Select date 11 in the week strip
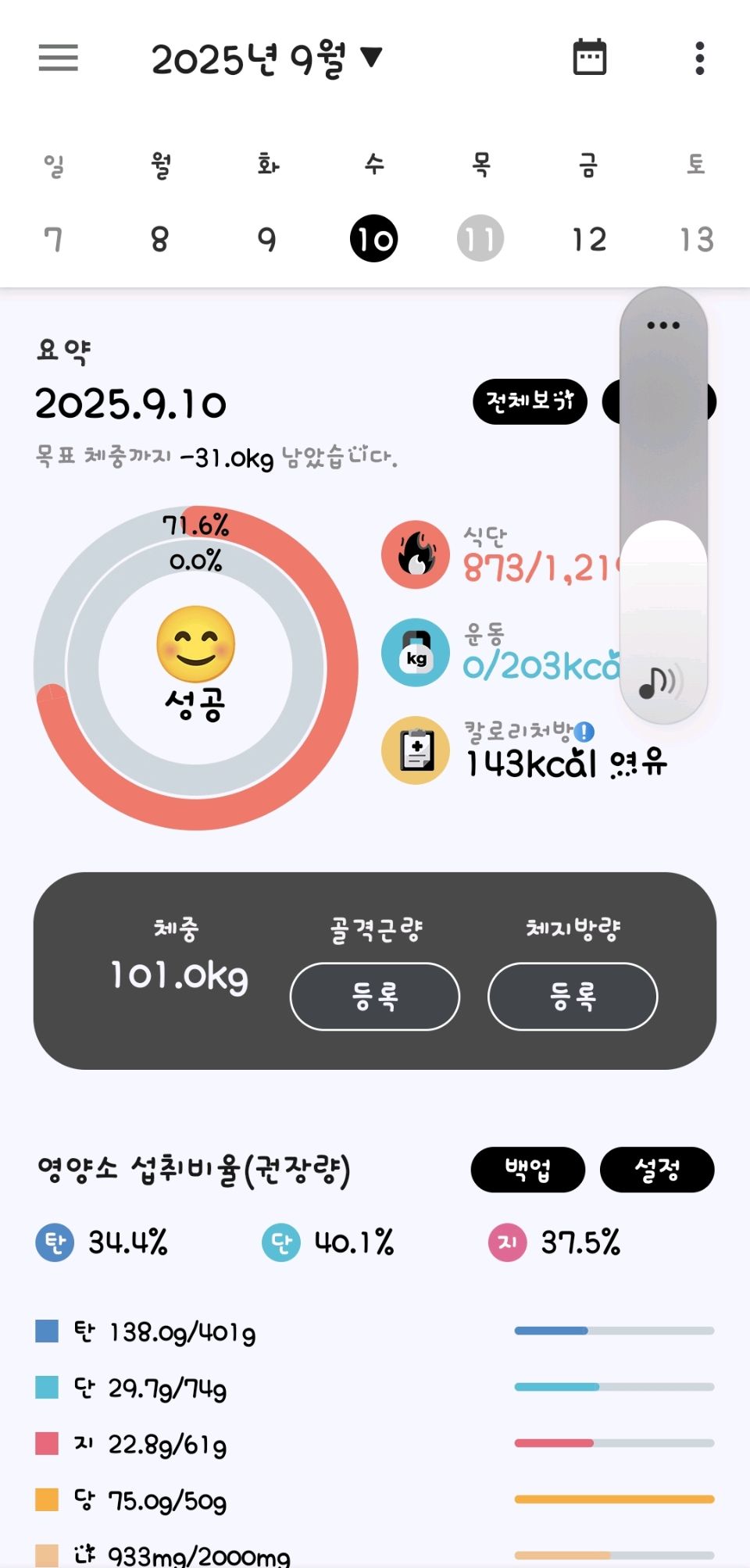This screenshot has width=750, height=1568. coord(480,238)
